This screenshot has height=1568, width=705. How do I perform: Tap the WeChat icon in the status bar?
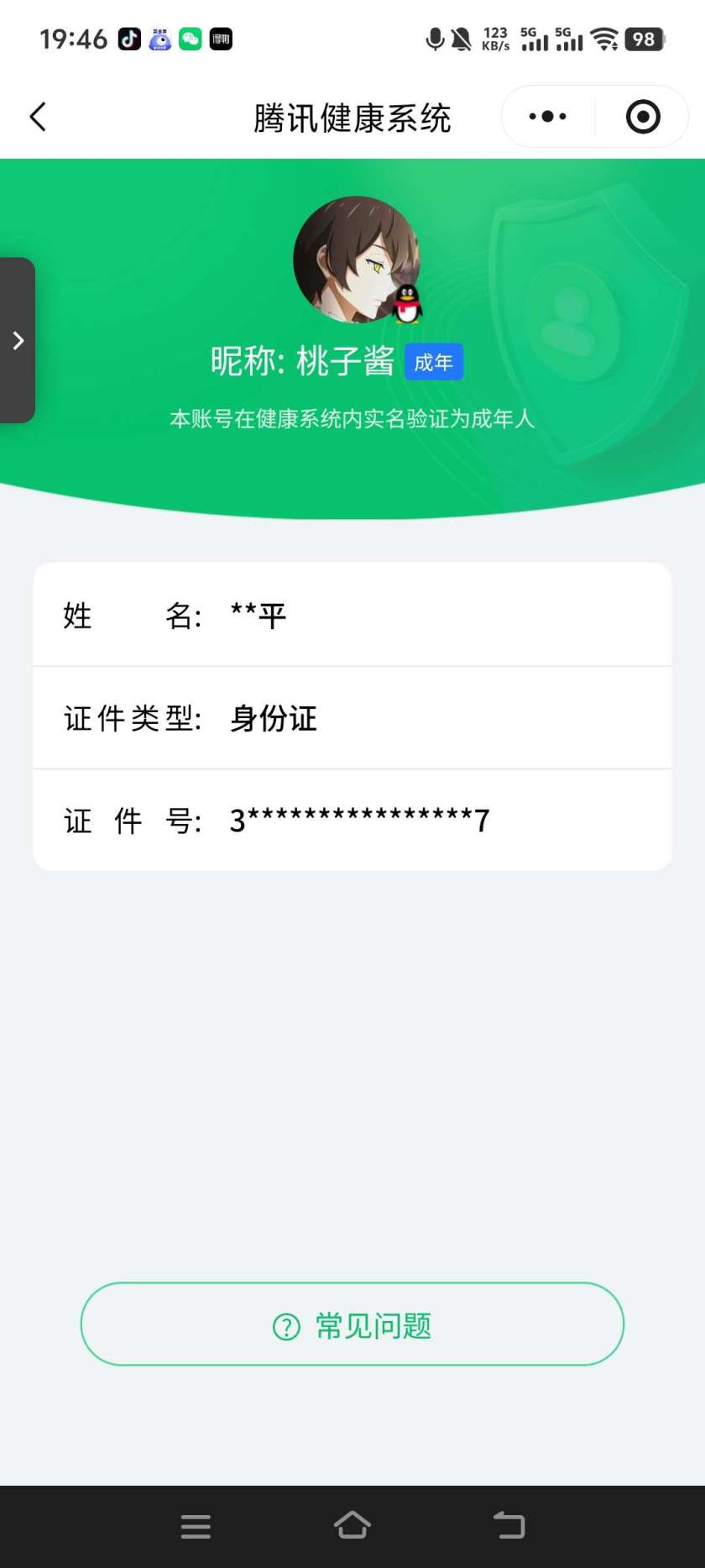coord(190,38)
